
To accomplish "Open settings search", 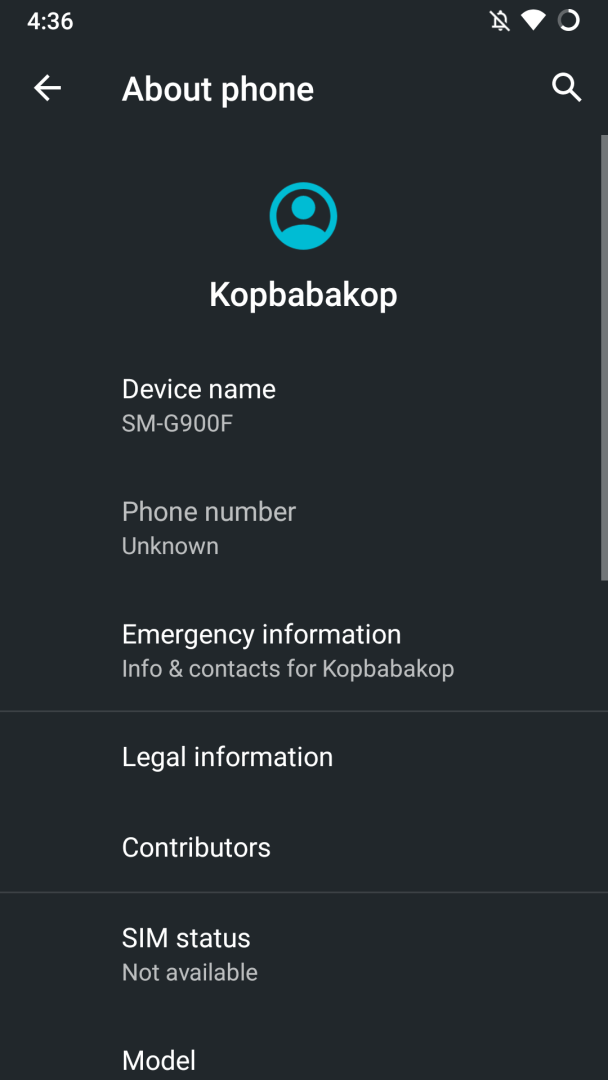I will [566, 88].
